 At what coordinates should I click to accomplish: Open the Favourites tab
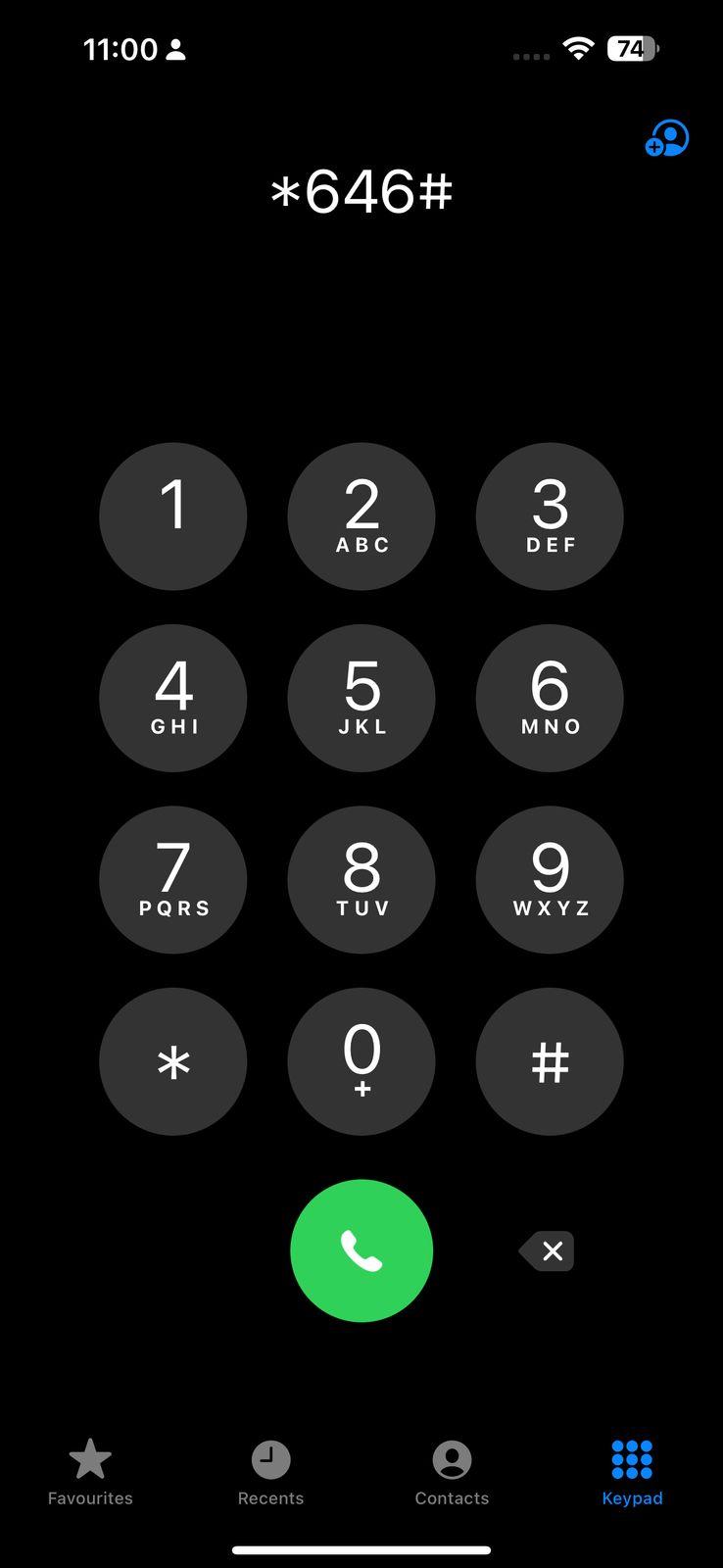click(90, 1475)
